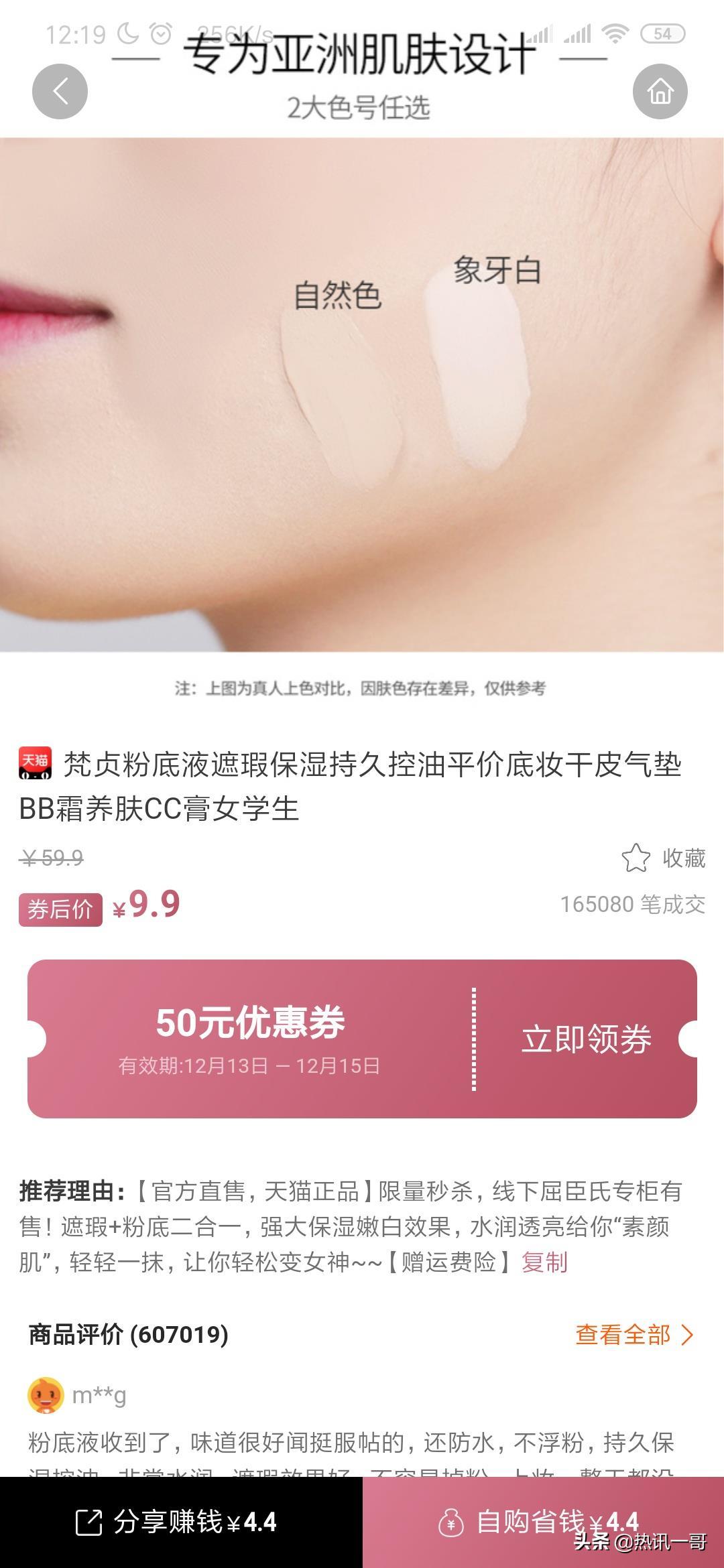Add this foundation to 收藏 favorites
Screen dimensions: 724x1568
664,858
